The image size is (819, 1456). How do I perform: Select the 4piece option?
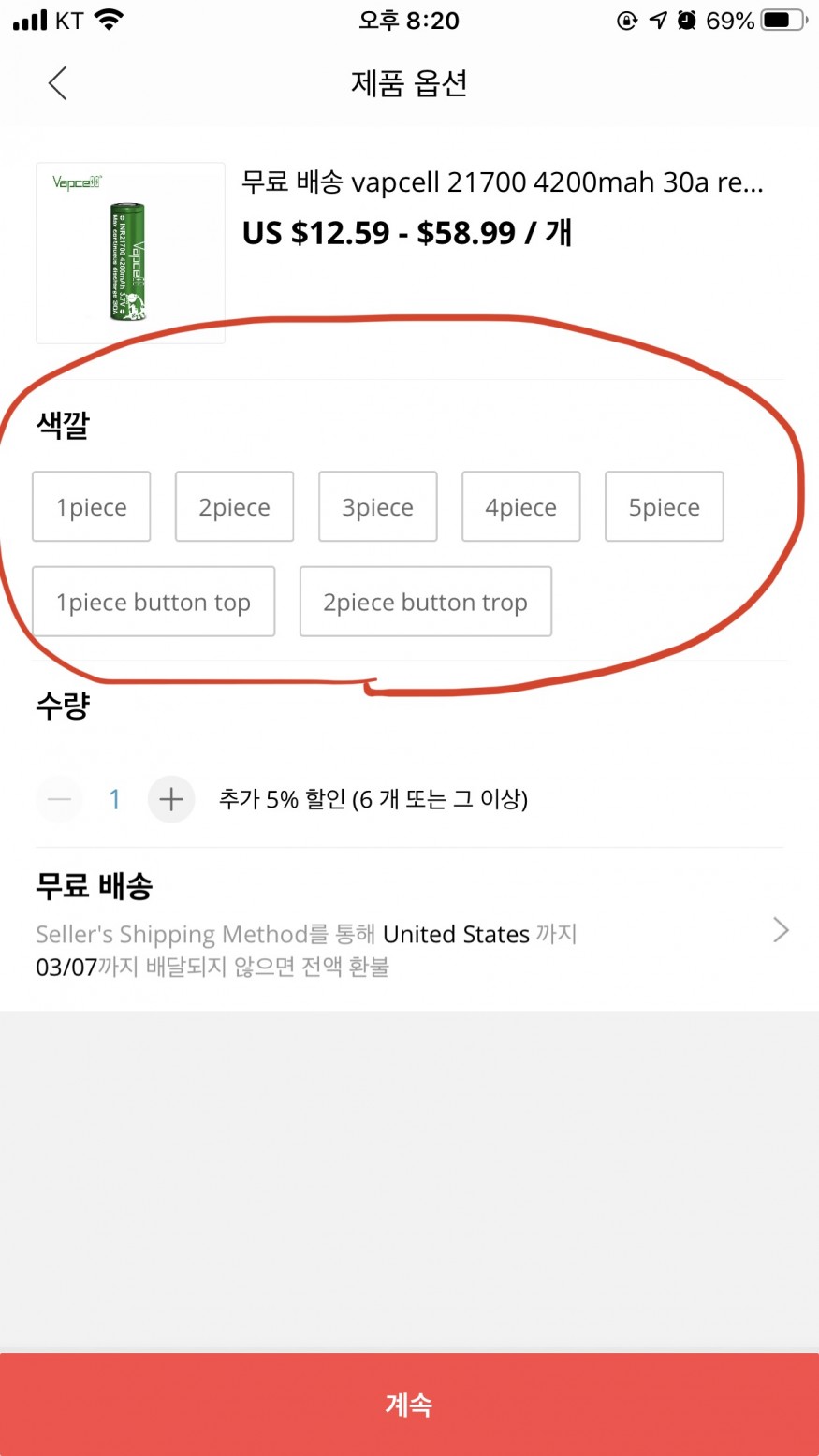click(520, 507)
